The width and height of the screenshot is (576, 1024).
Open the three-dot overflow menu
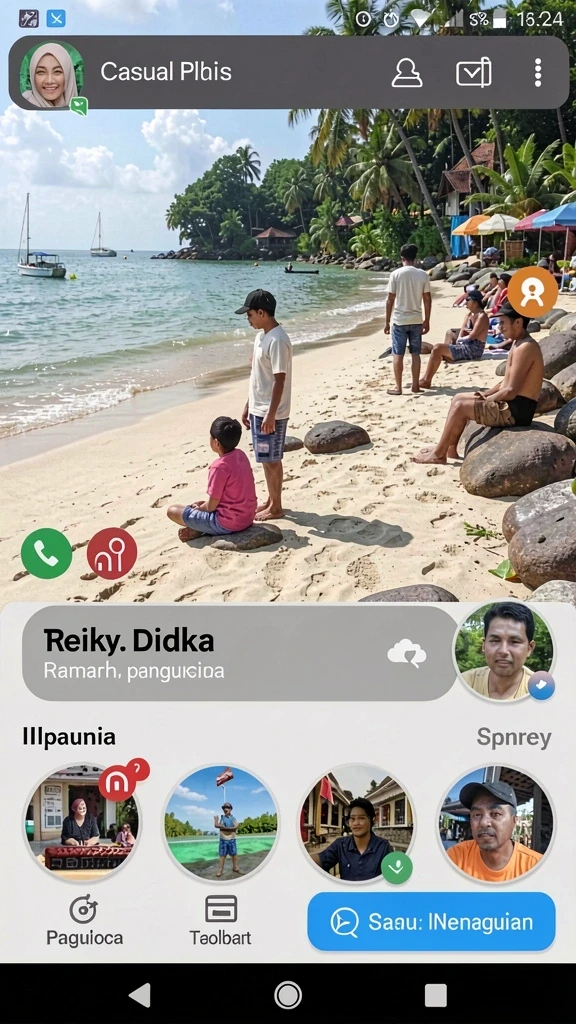coord(537,72)
